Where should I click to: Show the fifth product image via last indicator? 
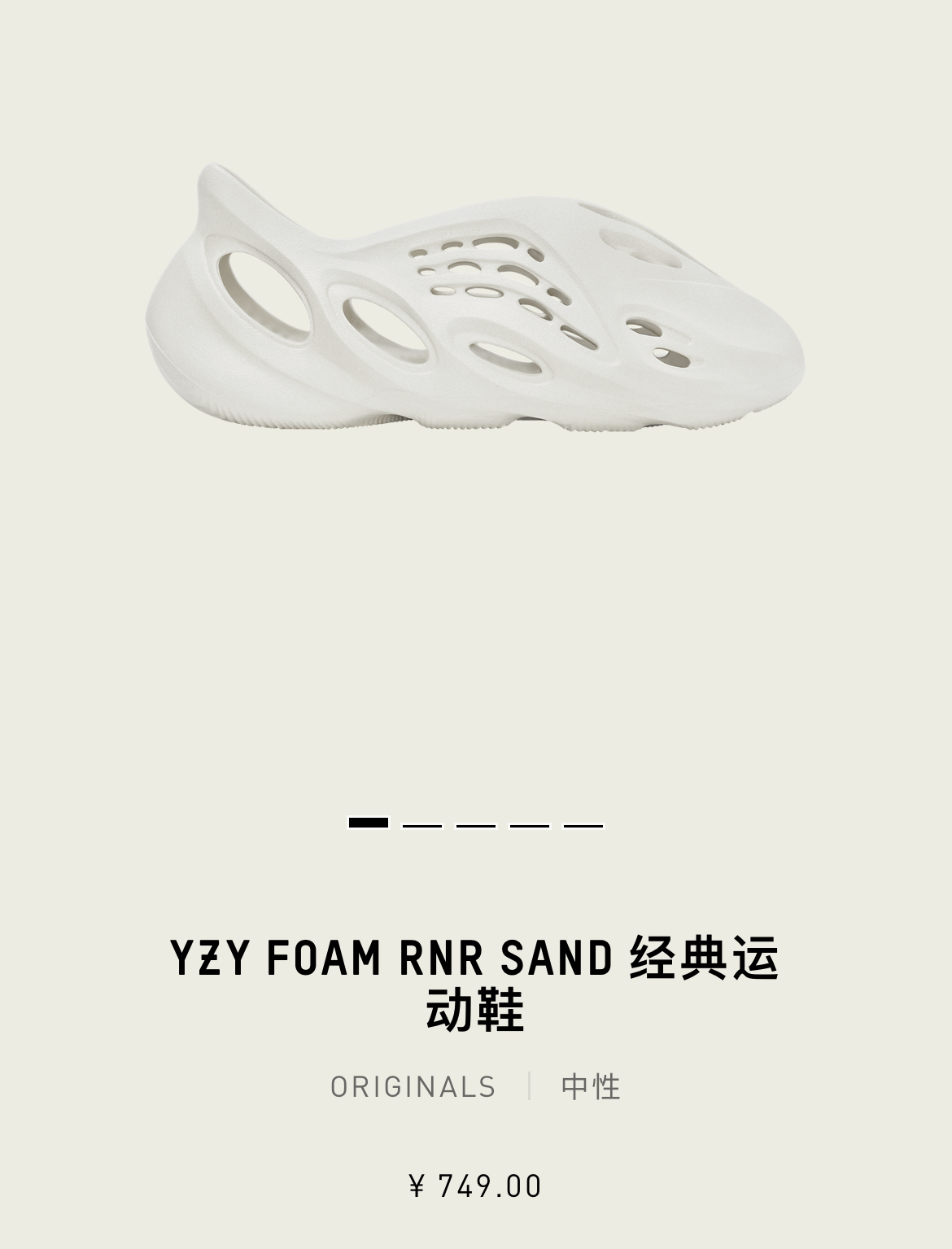[583, 824]
